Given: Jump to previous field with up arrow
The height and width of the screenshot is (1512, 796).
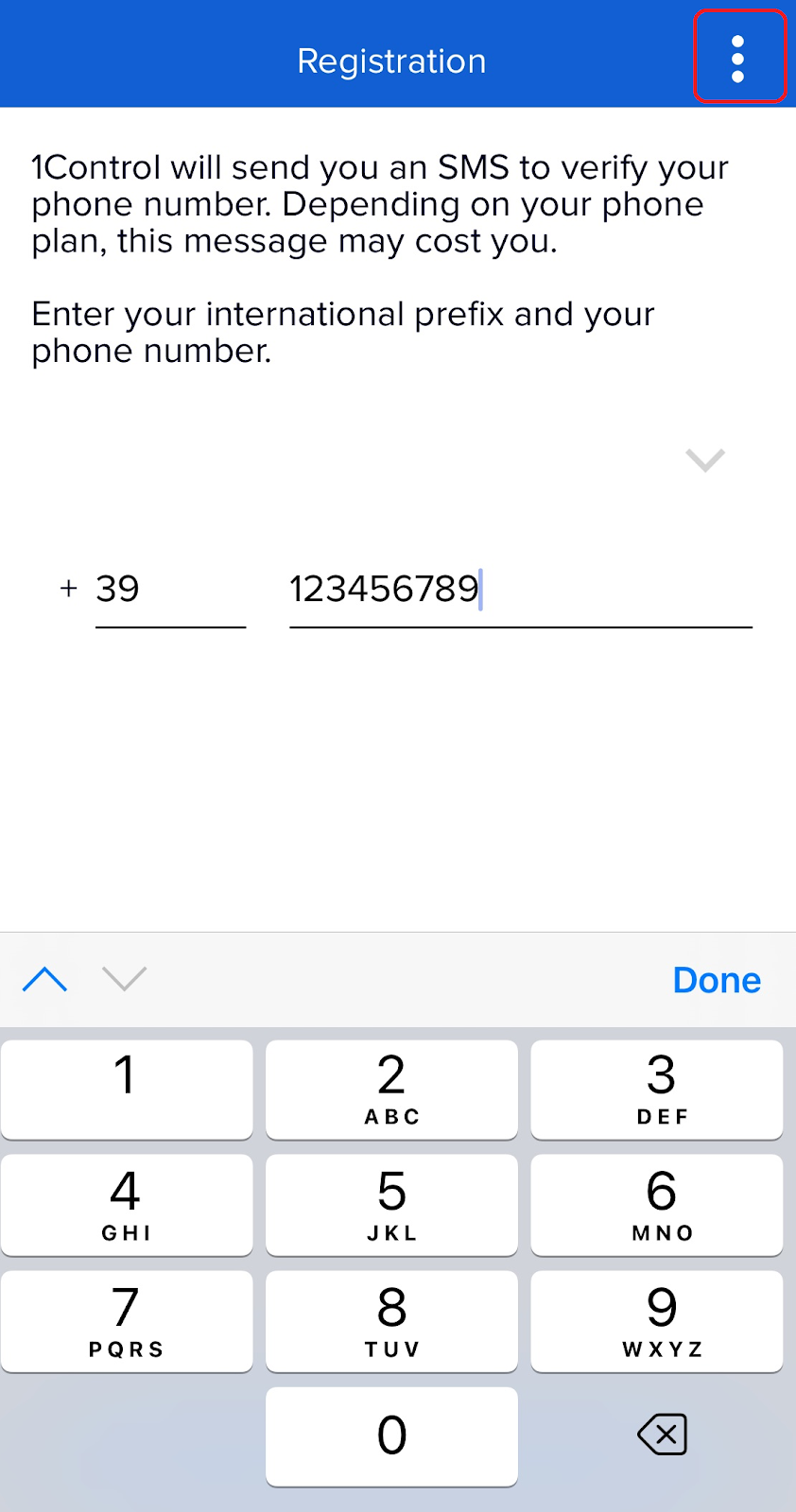Looking at the screenshot, I should click(44, 979).
